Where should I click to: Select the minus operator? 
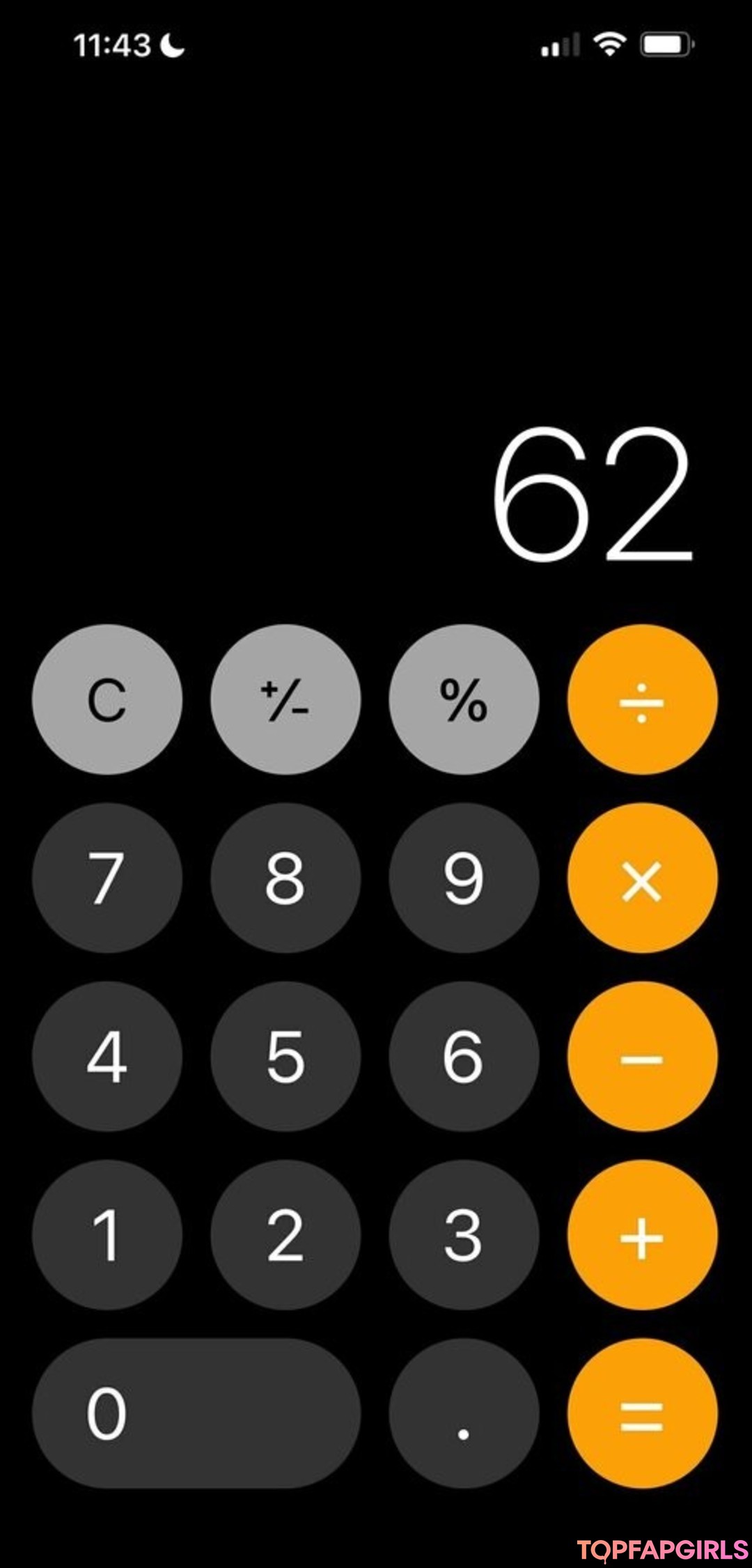642,1056
